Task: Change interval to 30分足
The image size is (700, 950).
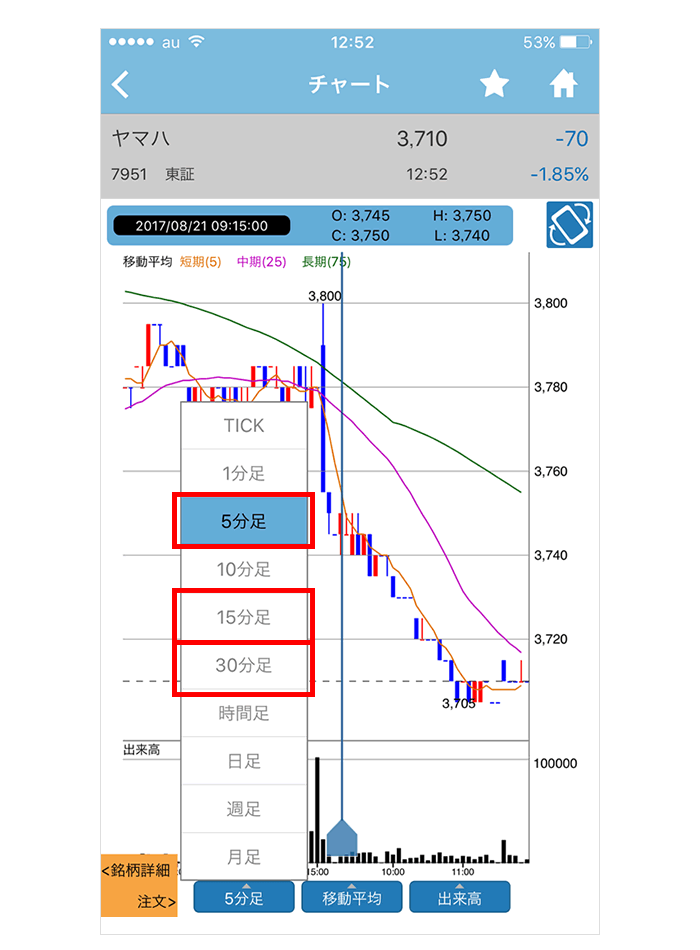Action: pyautogui.click(x=244, y=666)
